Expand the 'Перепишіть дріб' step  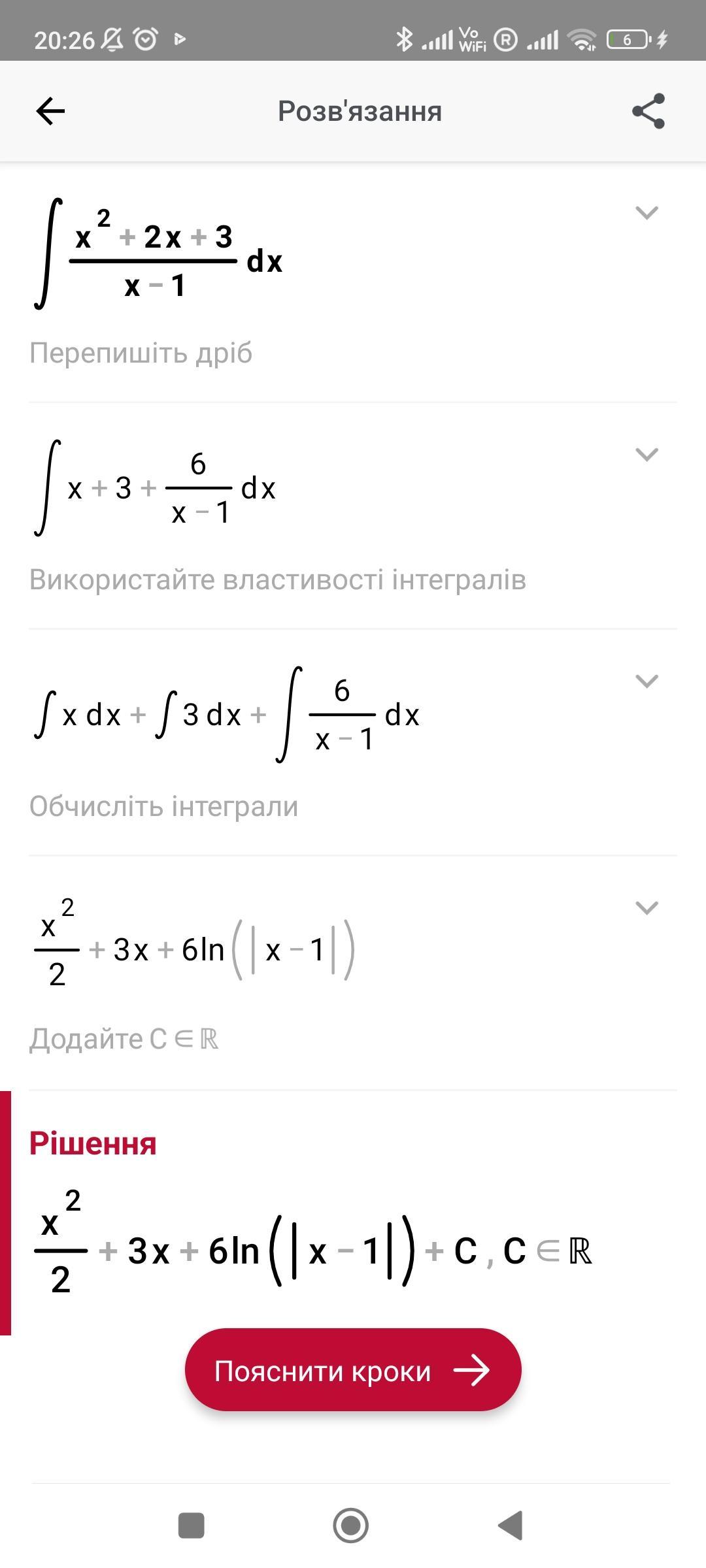pos(647,213)
